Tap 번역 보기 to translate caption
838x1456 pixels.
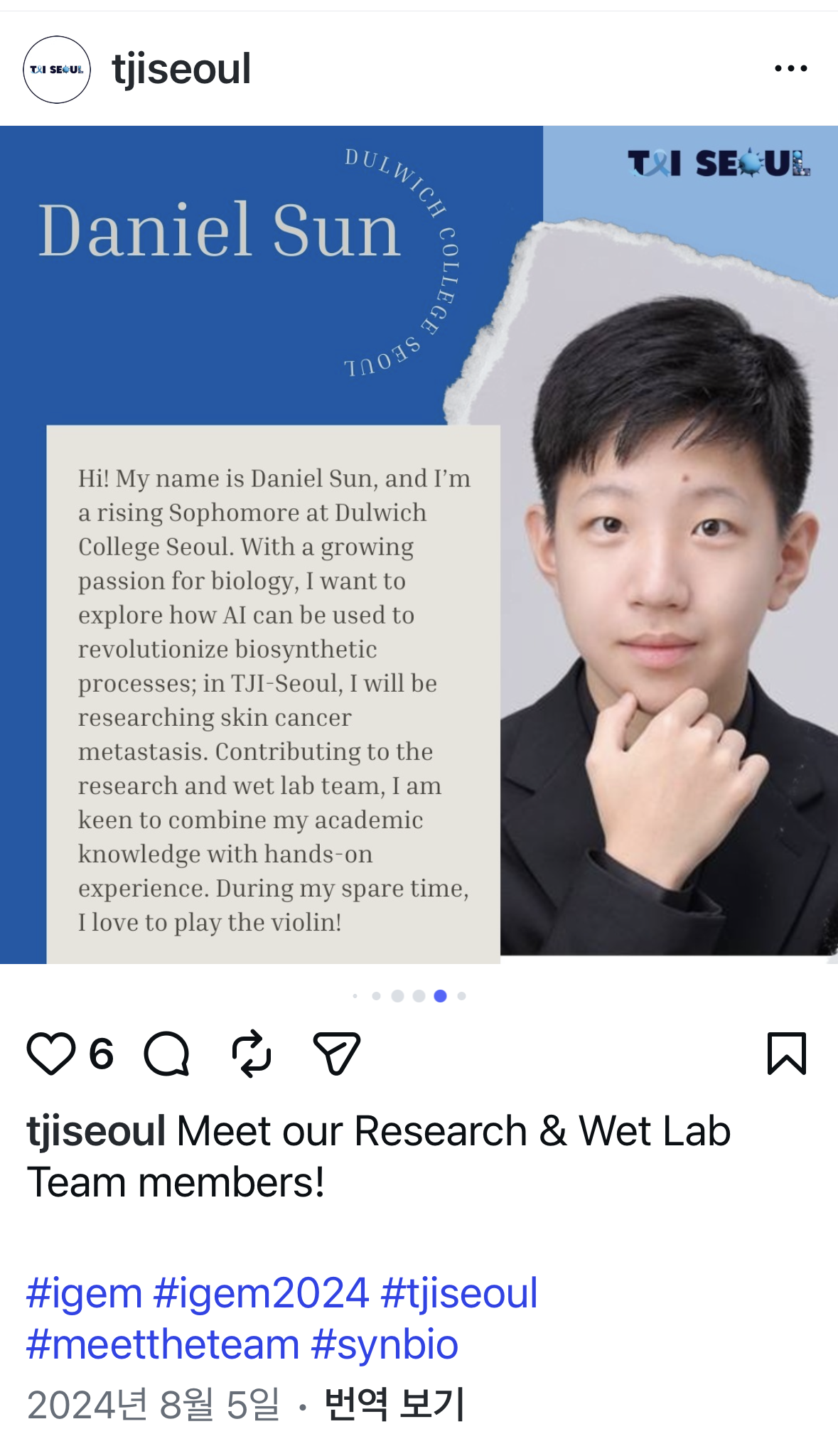394,1404
